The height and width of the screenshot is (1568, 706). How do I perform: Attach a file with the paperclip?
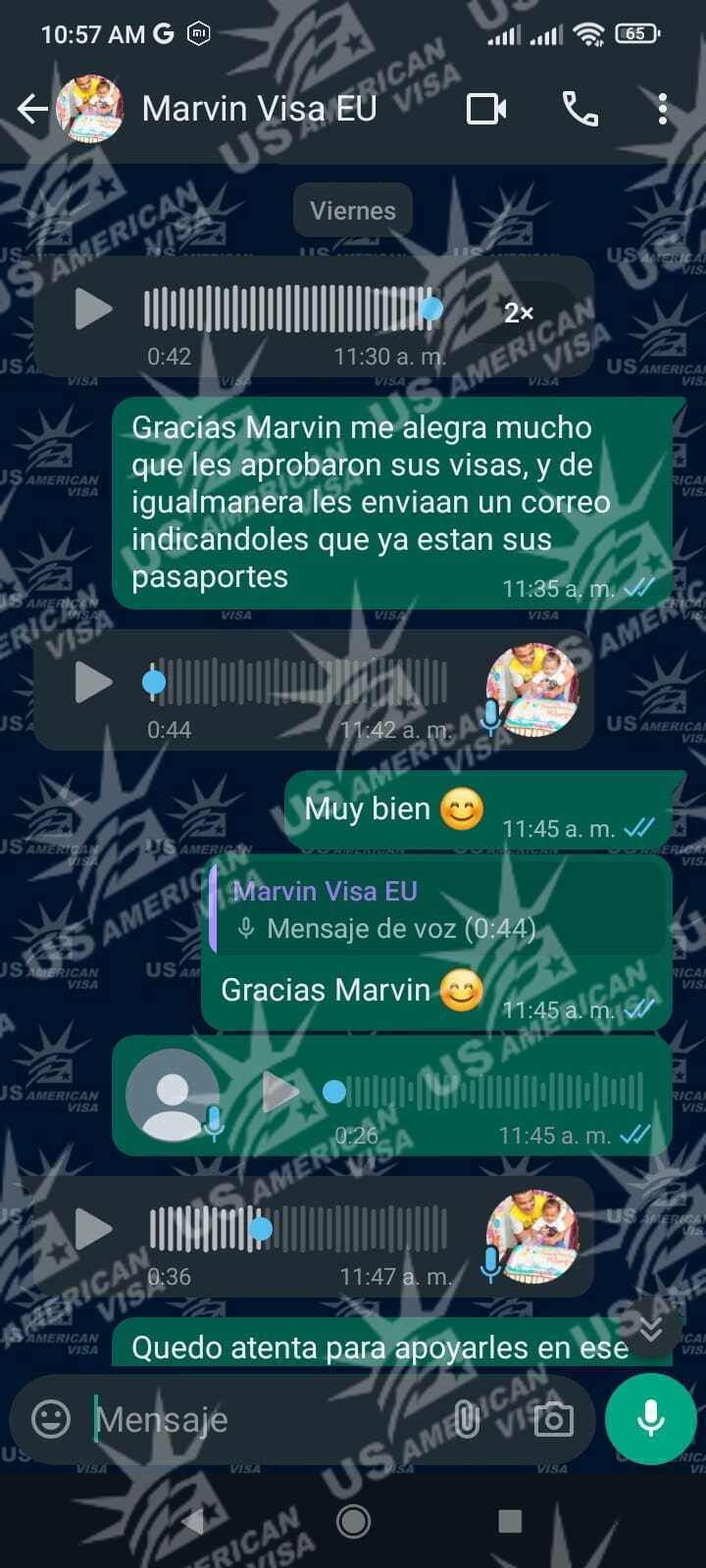[x=468, y=1419]
